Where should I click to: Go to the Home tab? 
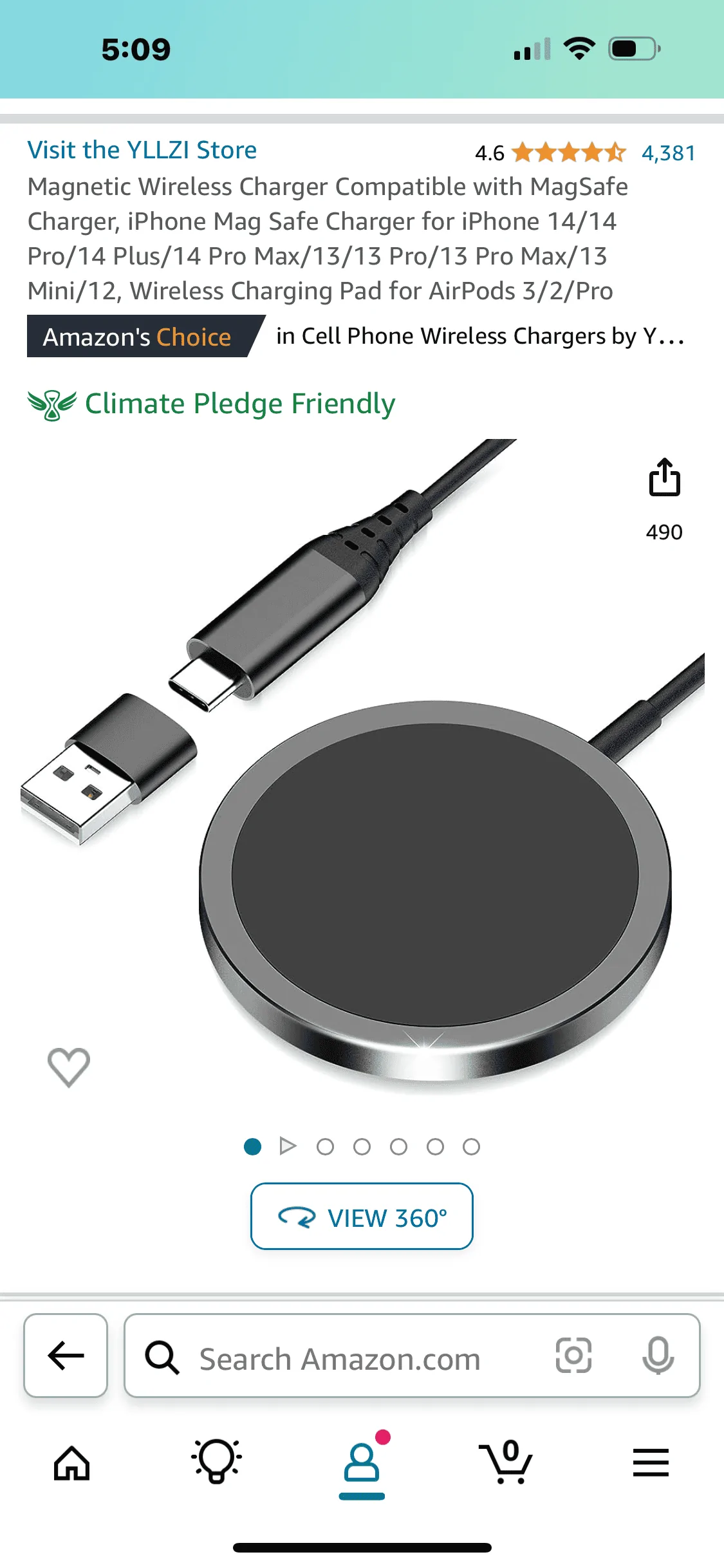tap(71, 1462)
